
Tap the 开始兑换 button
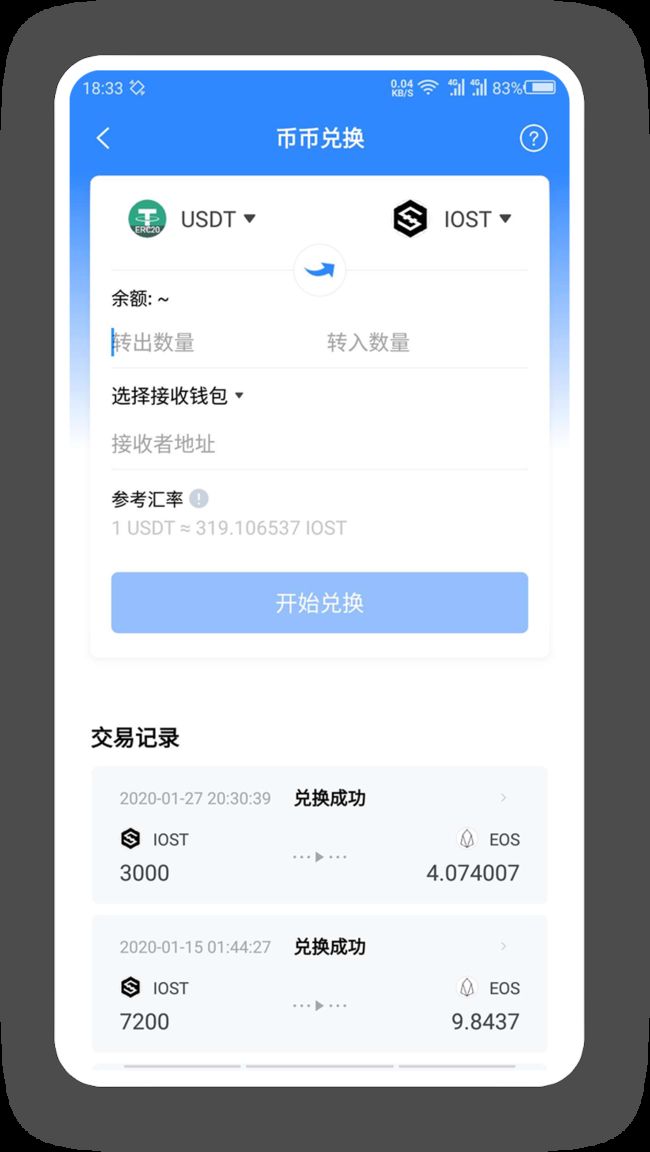tap(319, 602)
